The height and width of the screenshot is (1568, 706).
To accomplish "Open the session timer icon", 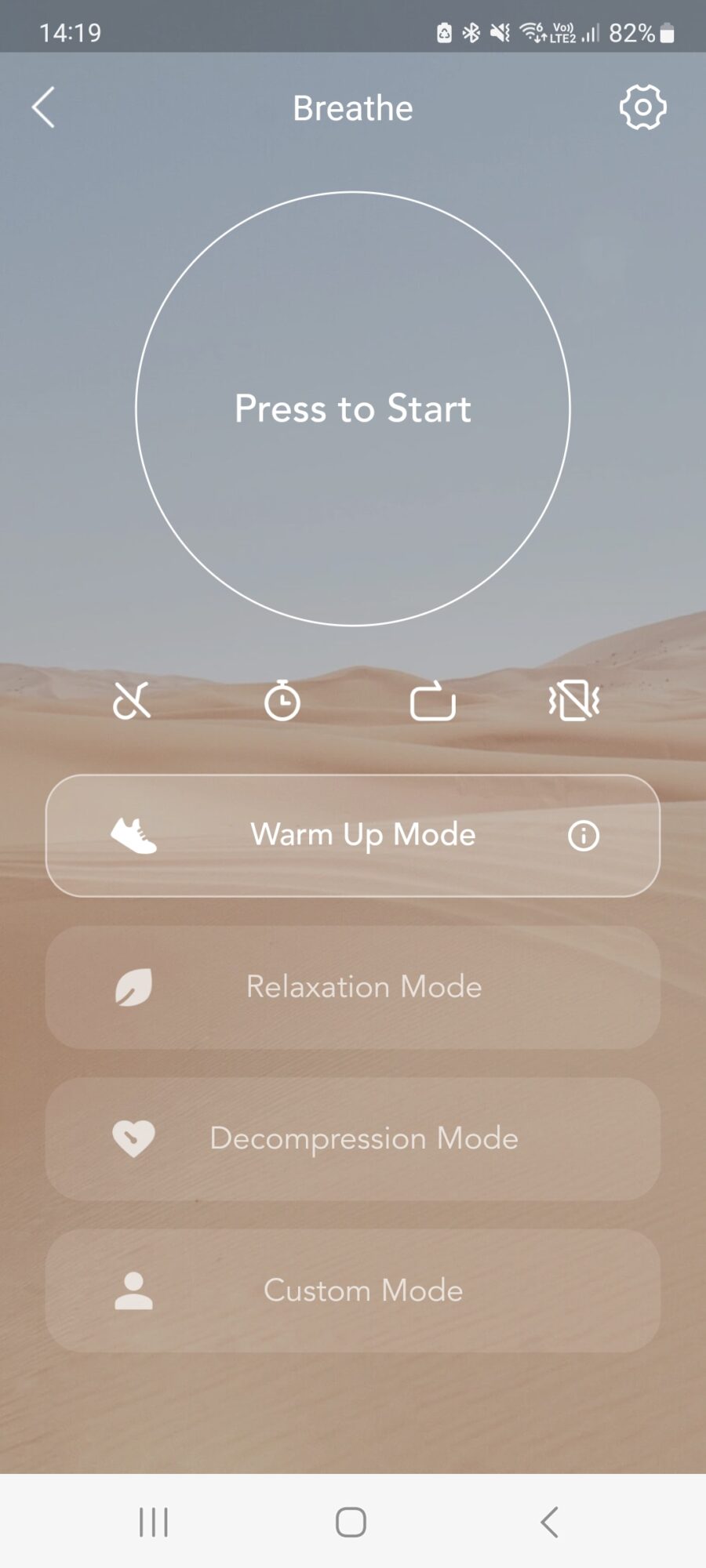I will 282,700.
